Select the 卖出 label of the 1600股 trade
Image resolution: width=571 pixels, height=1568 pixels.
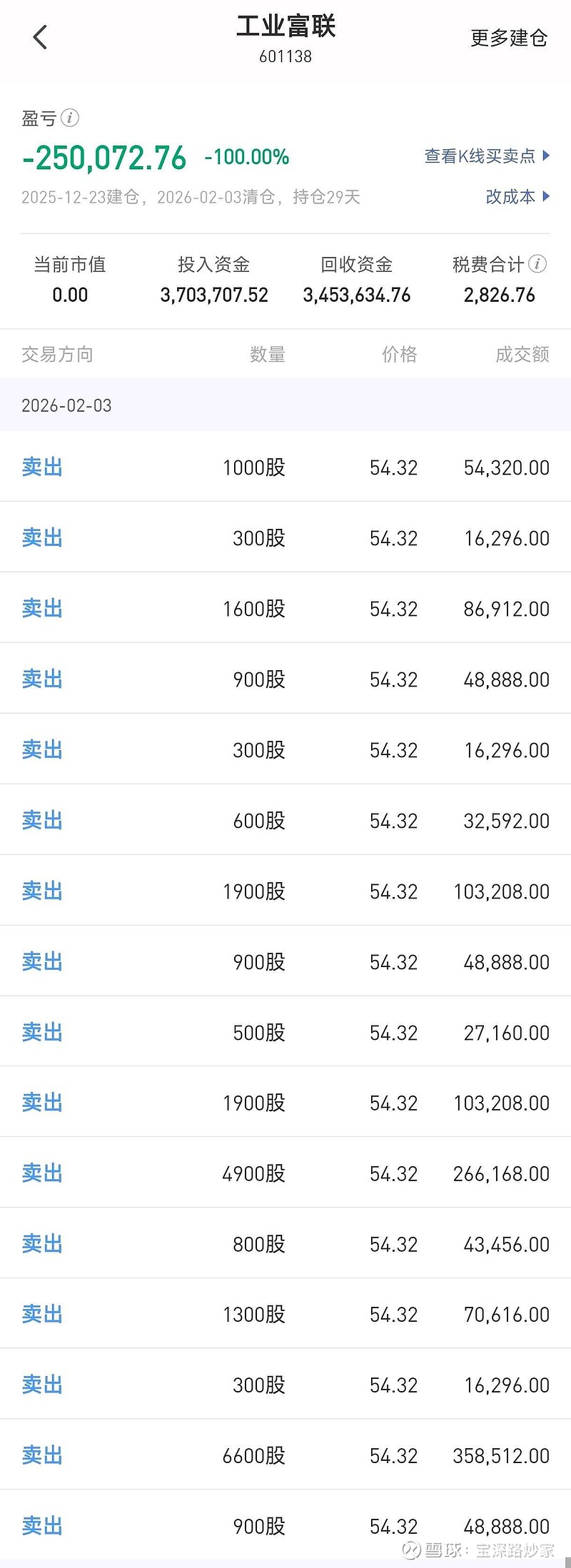41,609
